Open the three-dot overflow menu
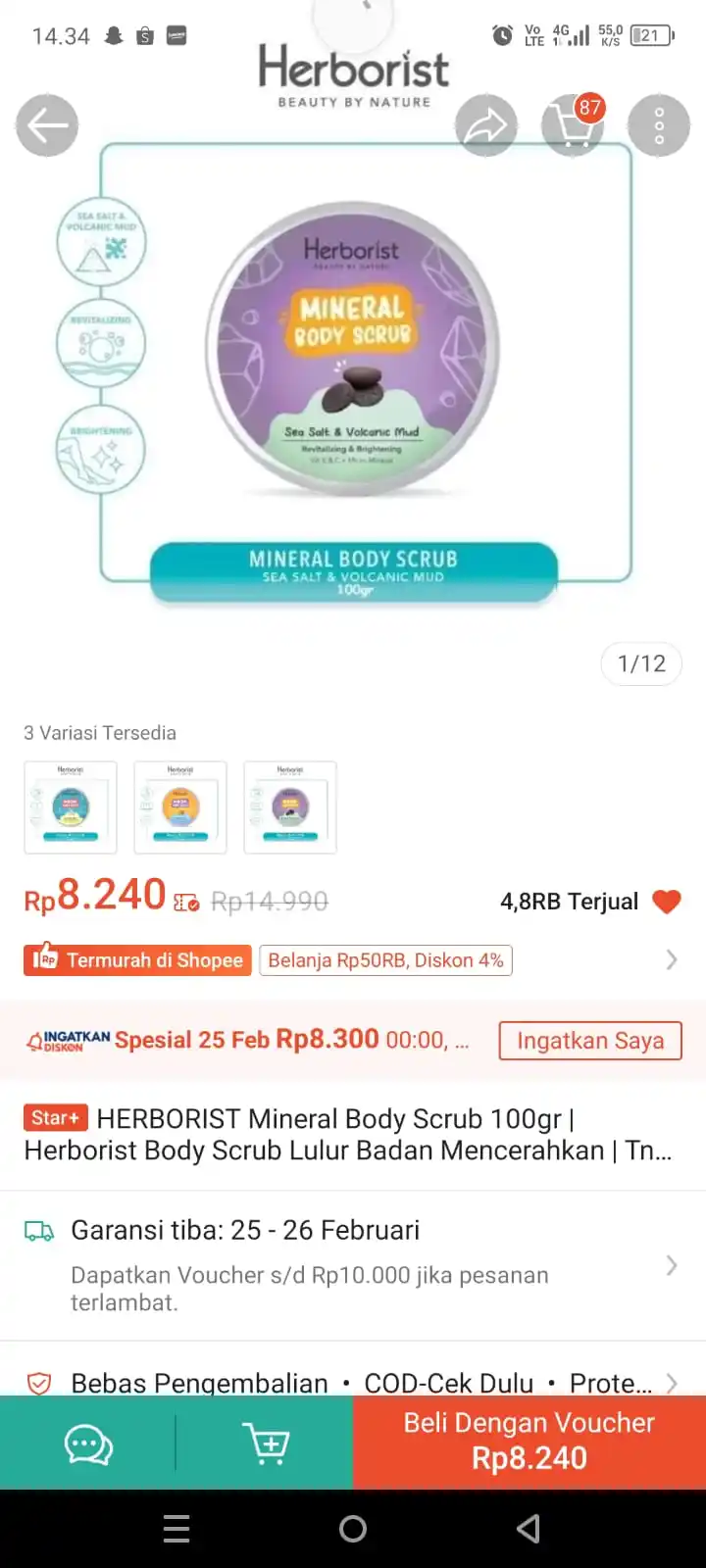 tap(658, 125)
